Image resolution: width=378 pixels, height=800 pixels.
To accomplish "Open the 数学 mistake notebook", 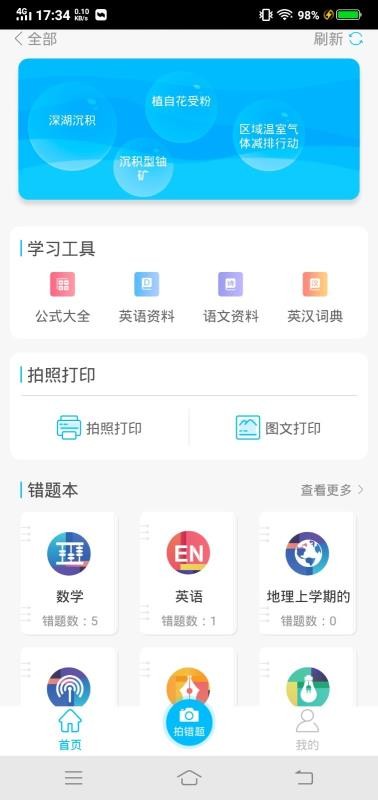I will coord(69,573).
